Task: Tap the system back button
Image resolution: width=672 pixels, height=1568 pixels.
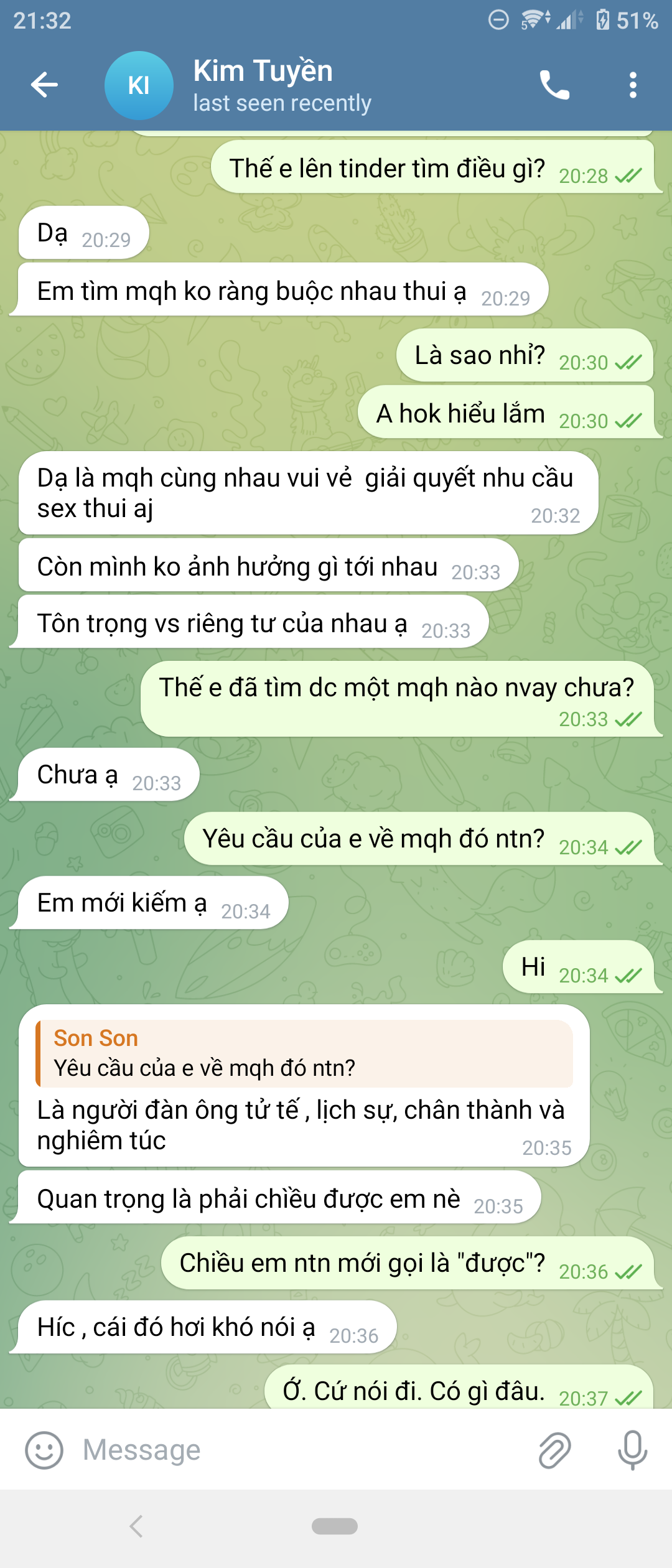Action: [x=136, y=1526]
